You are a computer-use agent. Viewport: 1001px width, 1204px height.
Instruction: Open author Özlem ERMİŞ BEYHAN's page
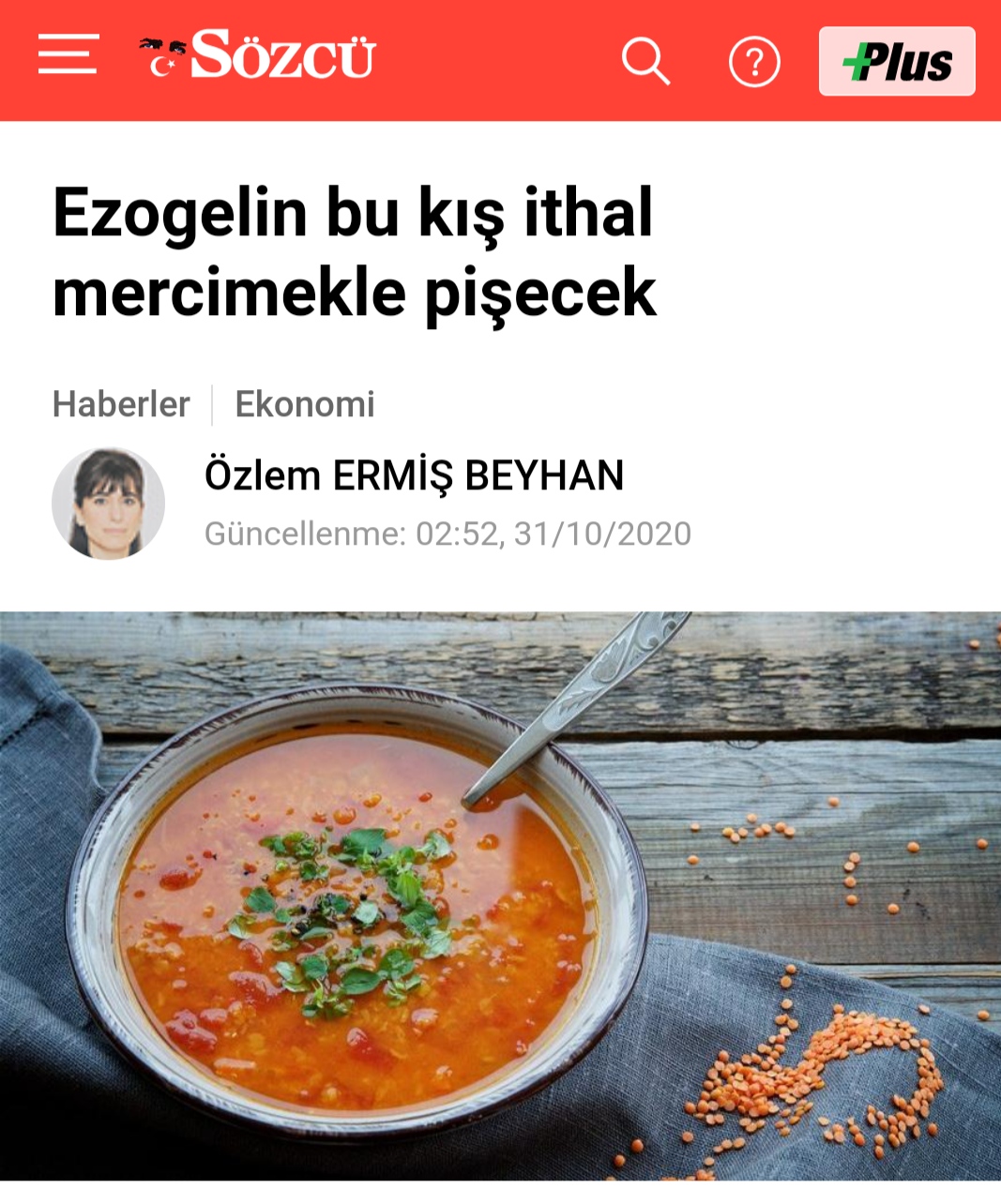(414, 475)
